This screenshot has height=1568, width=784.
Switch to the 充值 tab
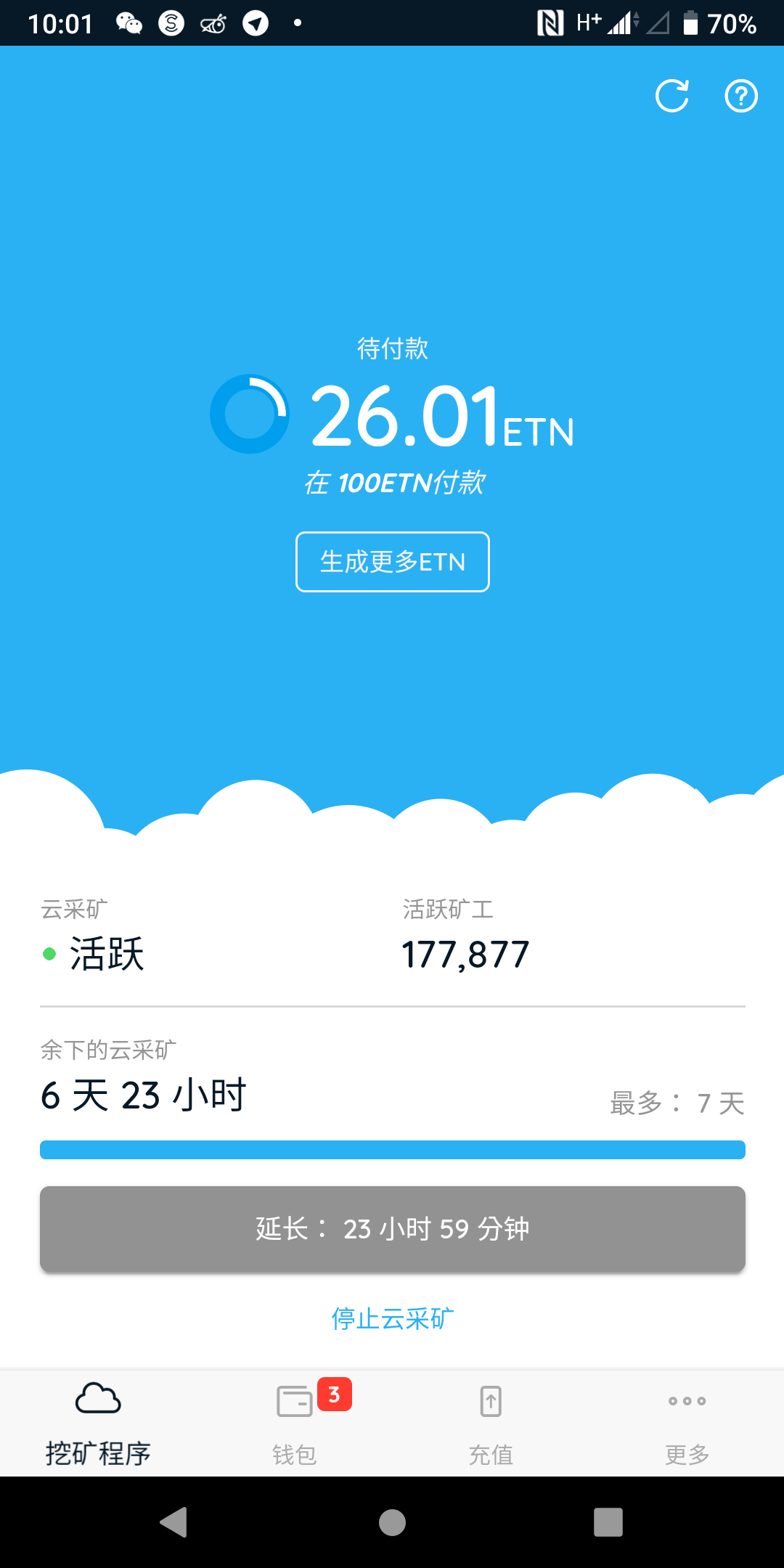pos(491,1423)
